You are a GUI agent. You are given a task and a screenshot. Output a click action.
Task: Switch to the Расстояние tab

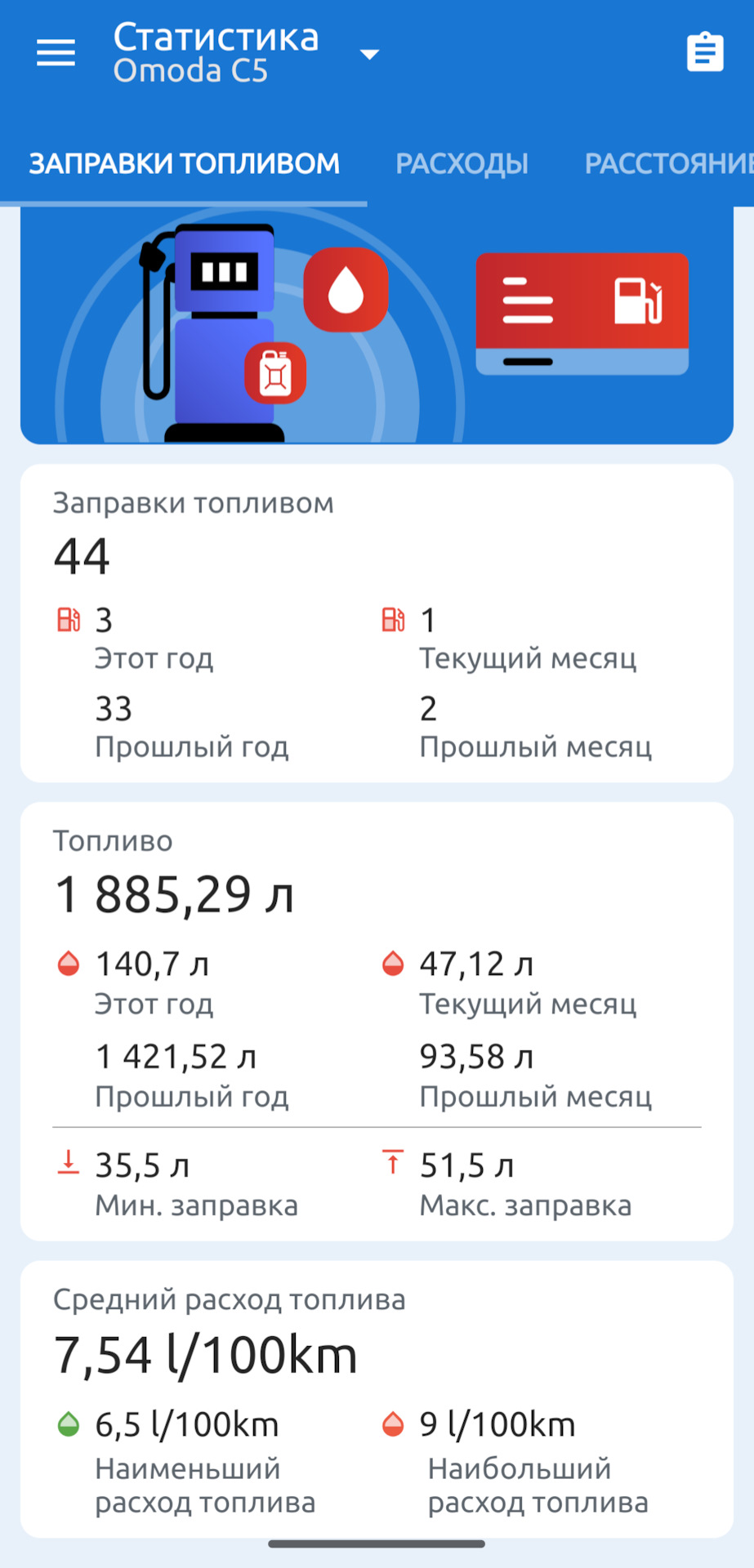(668, 164)
